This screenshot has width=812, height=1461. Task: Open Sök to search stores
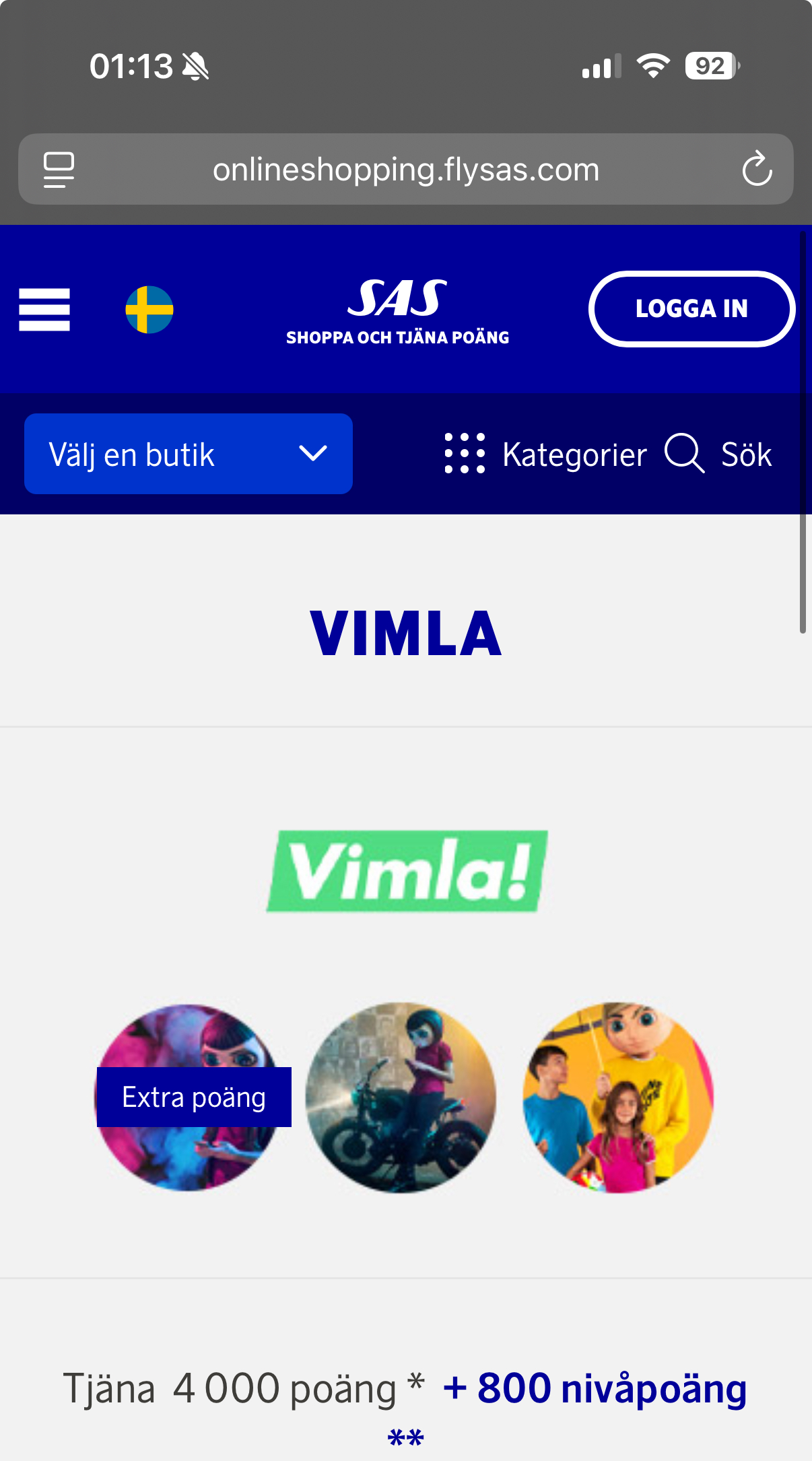coord(718,454)
